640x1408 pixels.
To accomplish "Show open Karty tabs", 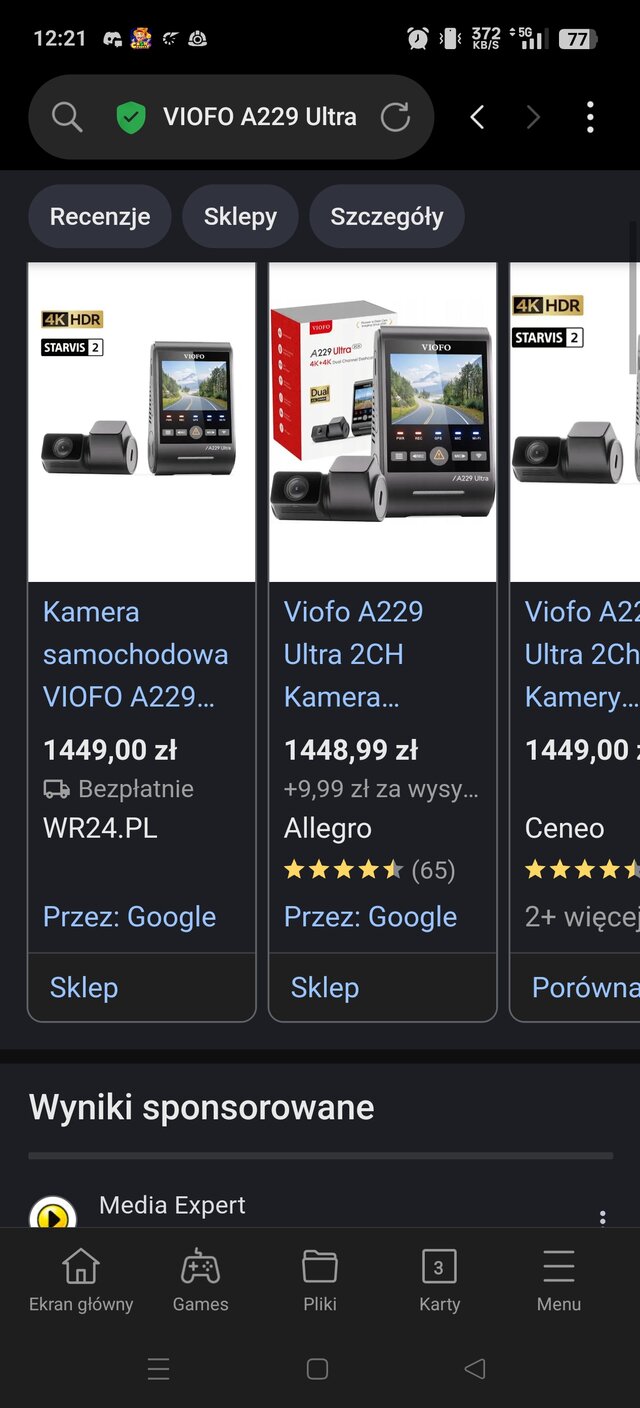I will tap(439, 1280).
